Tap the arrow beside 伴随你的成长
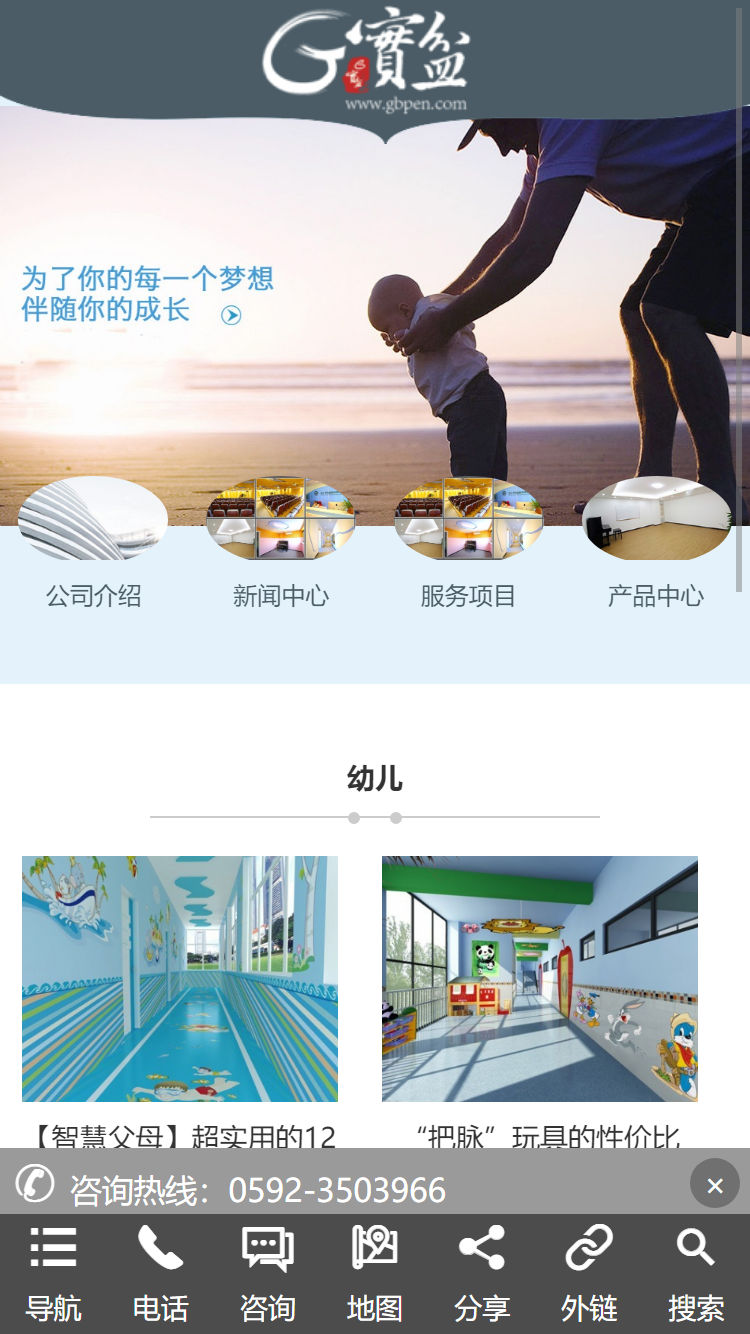 (231, 315)
